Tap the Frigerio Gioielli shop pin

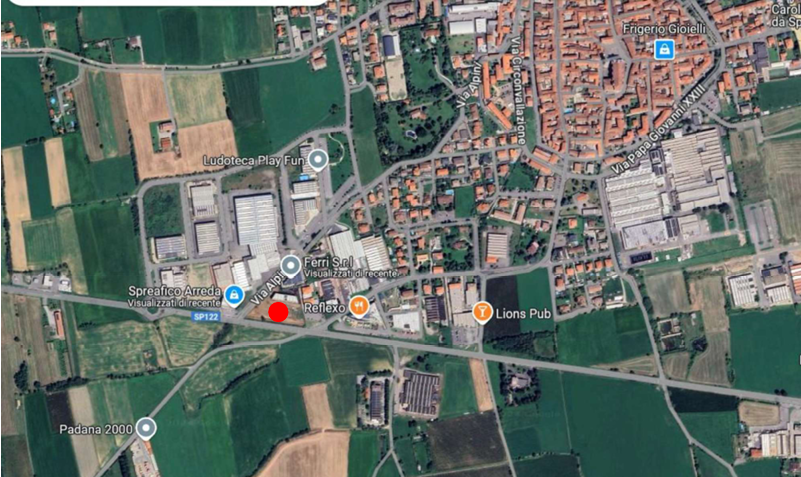point(663,48)
